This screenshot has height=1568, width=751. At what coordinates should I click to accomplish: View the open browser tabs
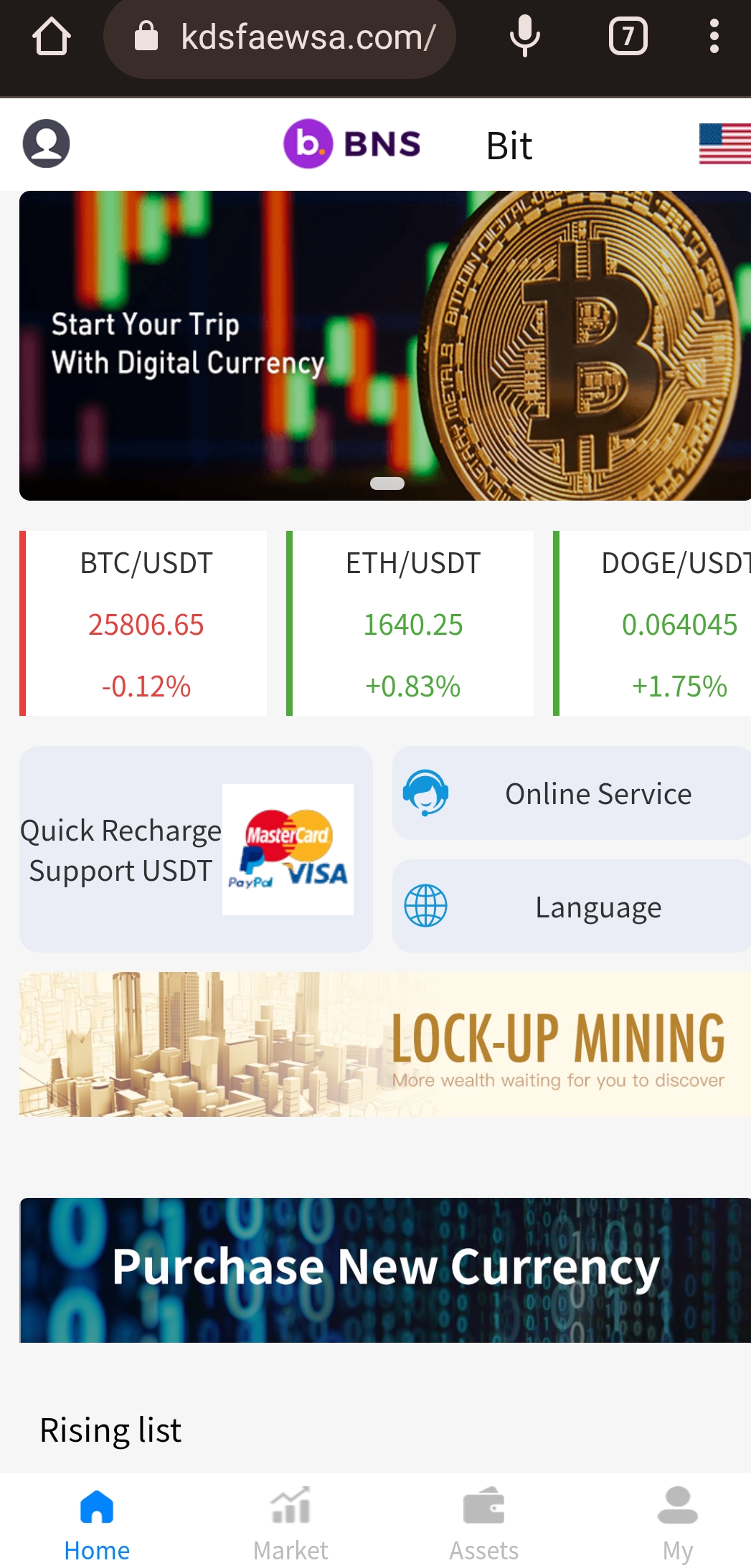(x=628, y=37)
